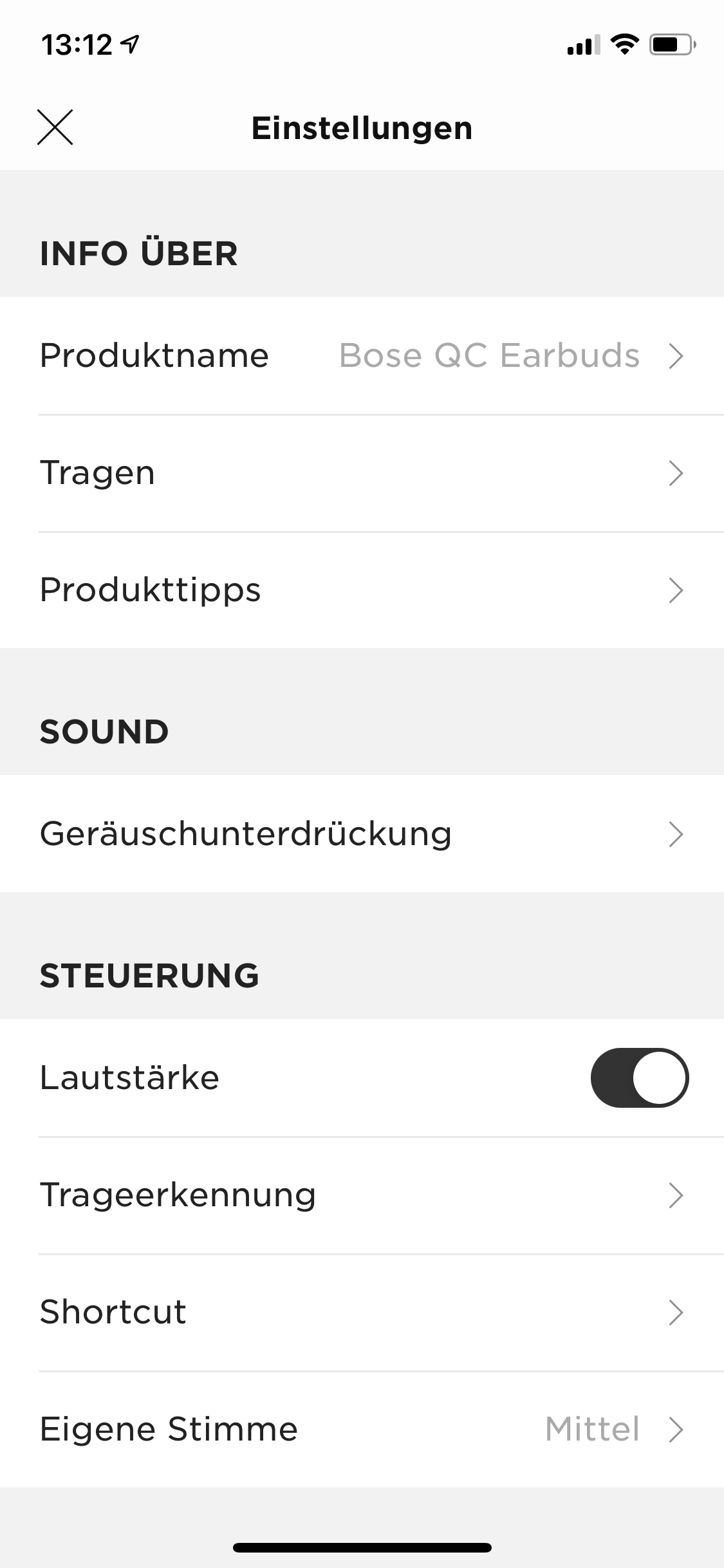Change the Eigene Stimme level
Image resolution: width=724 pixels, height=1568 pixels.
coord(362,1430)
